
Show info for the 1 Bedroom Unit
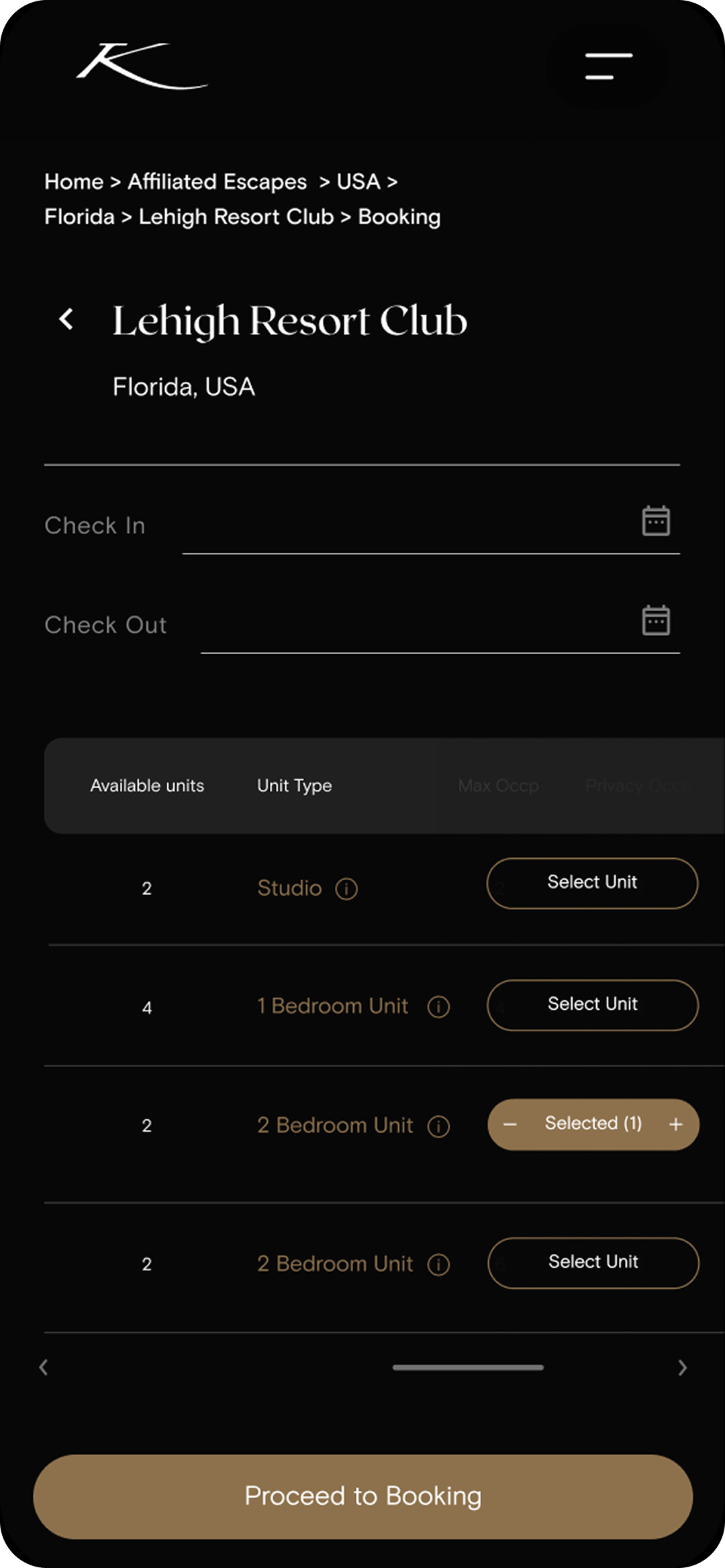tap(438, 1006)
